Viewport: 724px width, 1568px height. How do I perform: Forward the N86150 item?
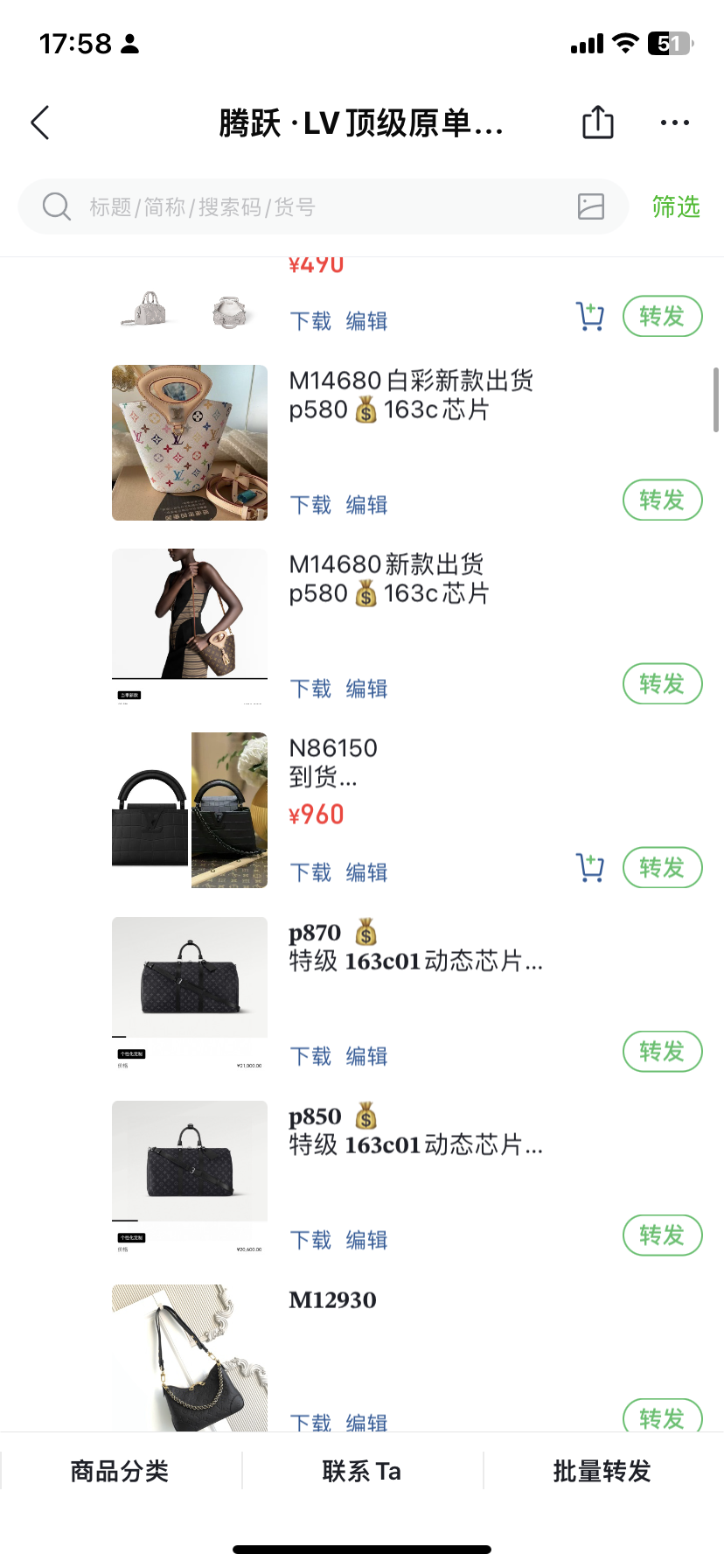click(662, 868)
